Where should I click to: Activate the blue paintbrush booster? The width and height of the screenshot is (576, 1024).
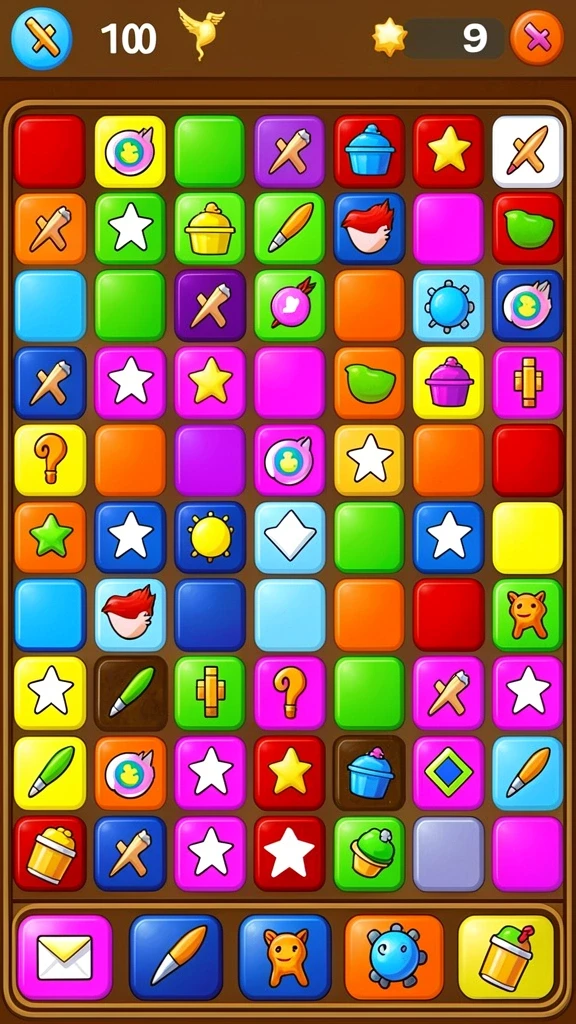click(176, 957)
